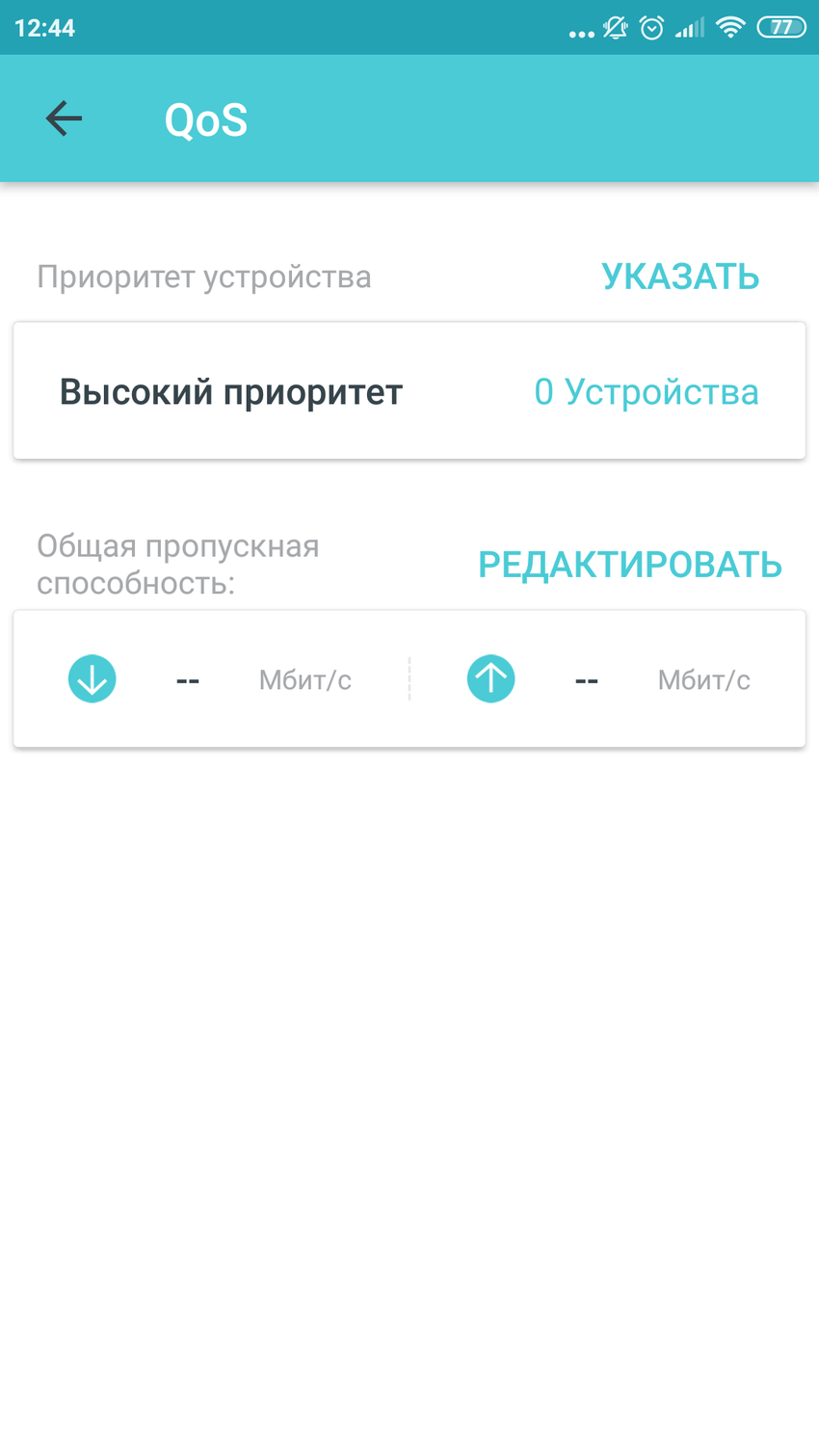Screen dimensions: 819x1456
Task: Tap УКАЗАТЬ to set device priority
Action: [x=680, y=277]
